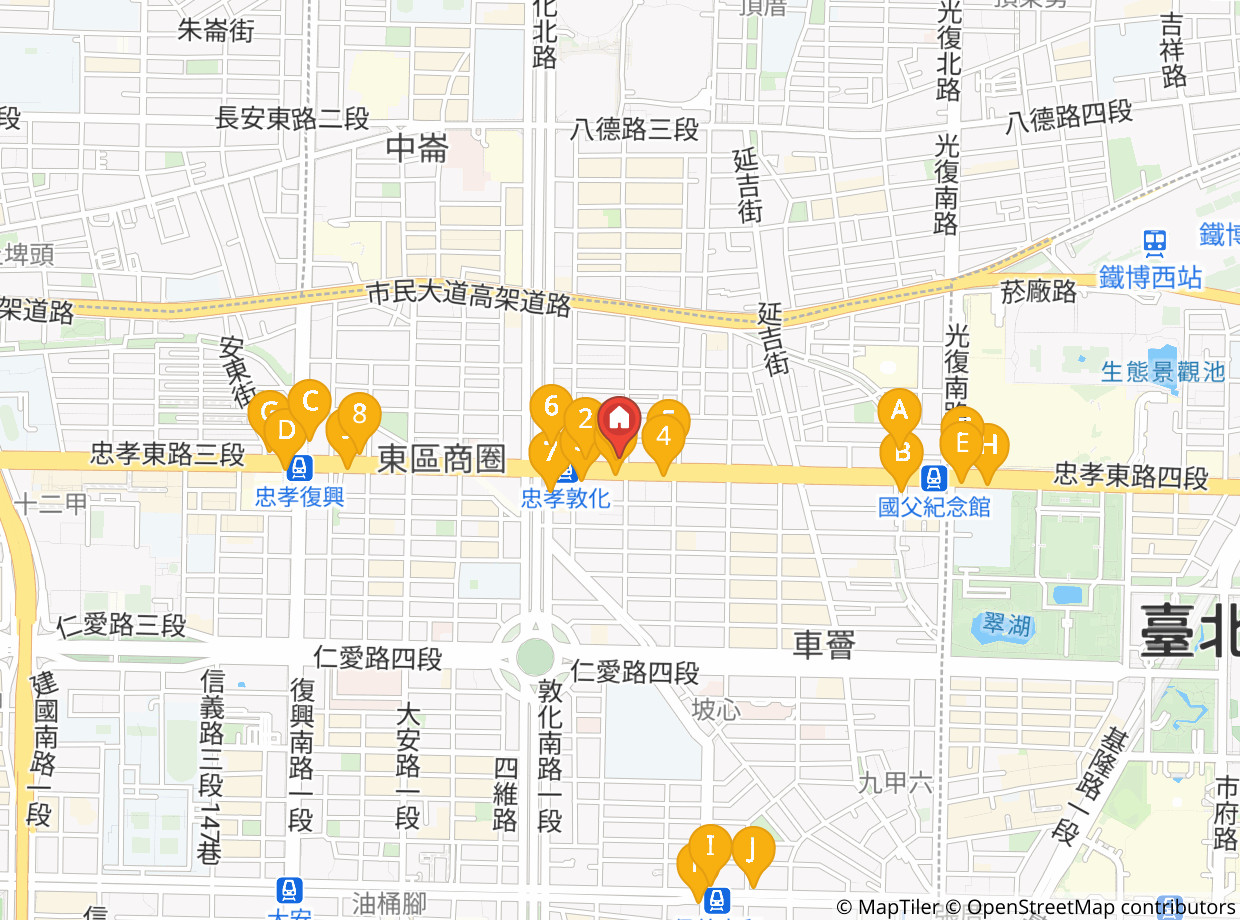Select map marker B
This screenshot has width=1240, height=920.
point(901,452)
